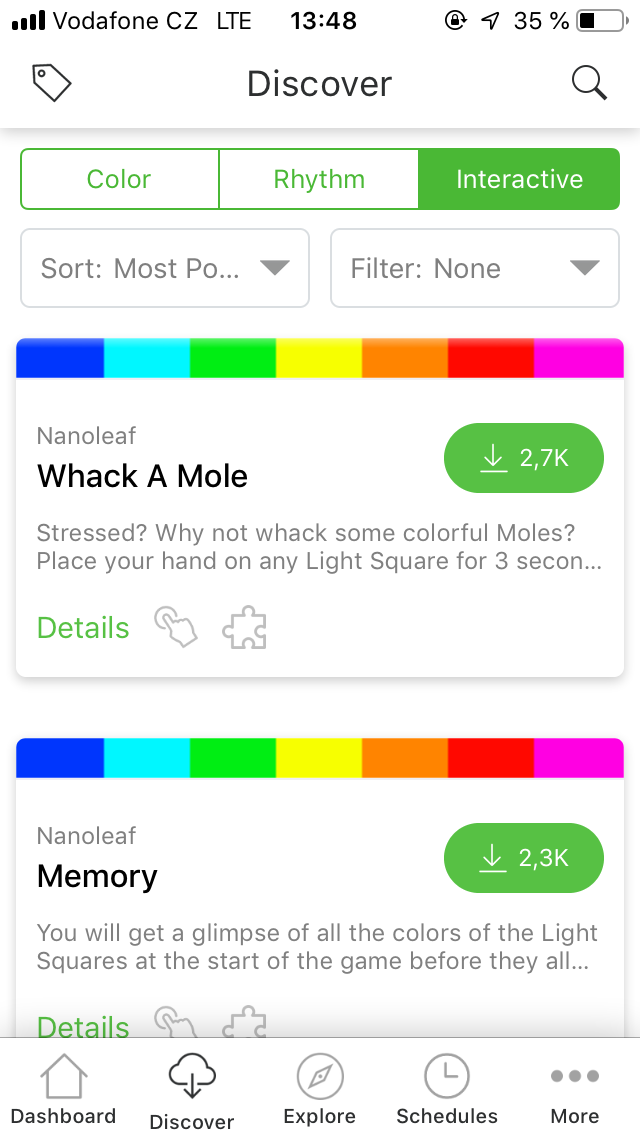This screenshot has height=1136, width=640.
Task: View Details for Whack A Mole
Action: tap(83, 628)
